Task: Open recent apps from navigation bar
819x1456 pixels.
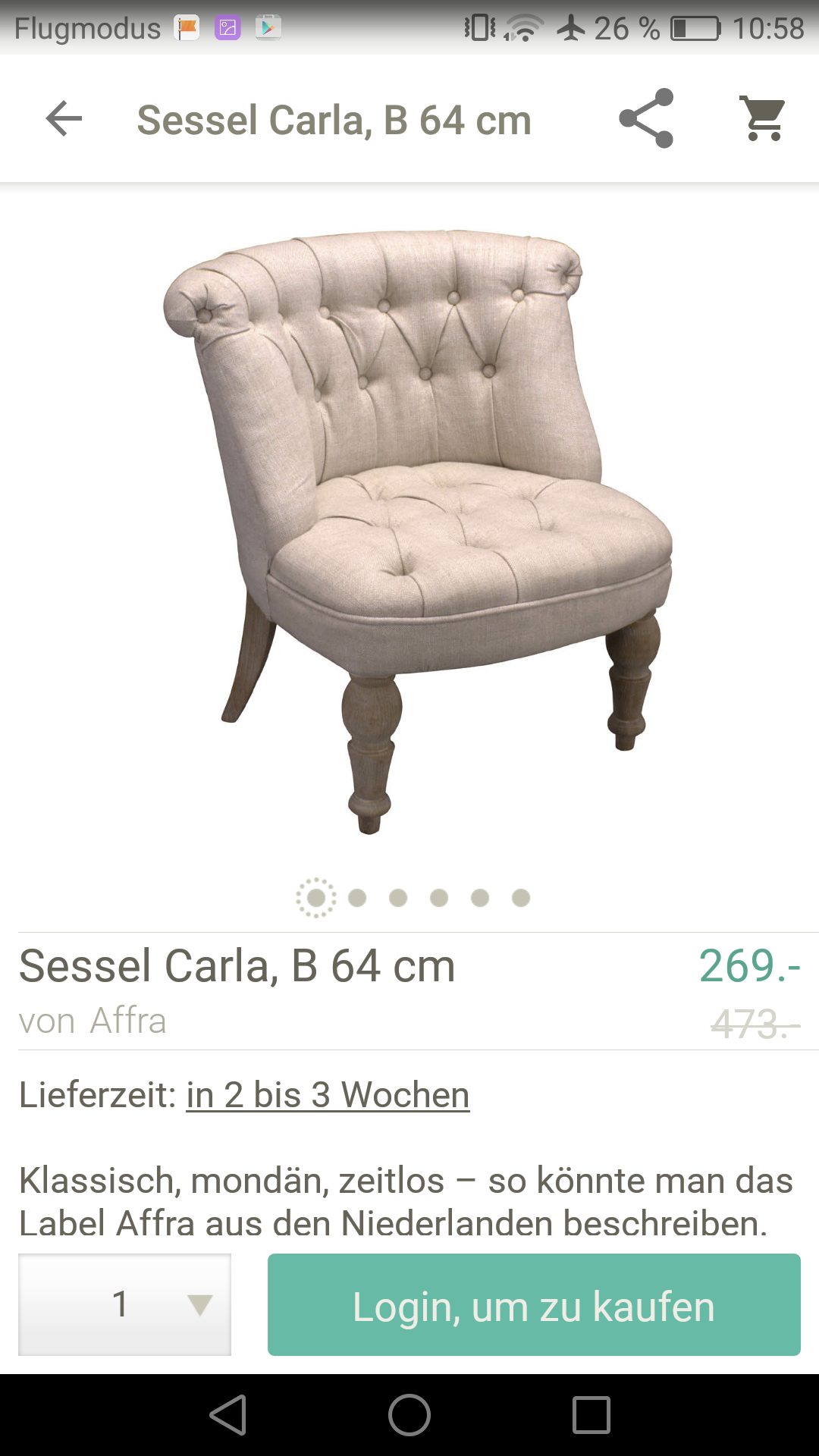Action: tap(591, 1415)
